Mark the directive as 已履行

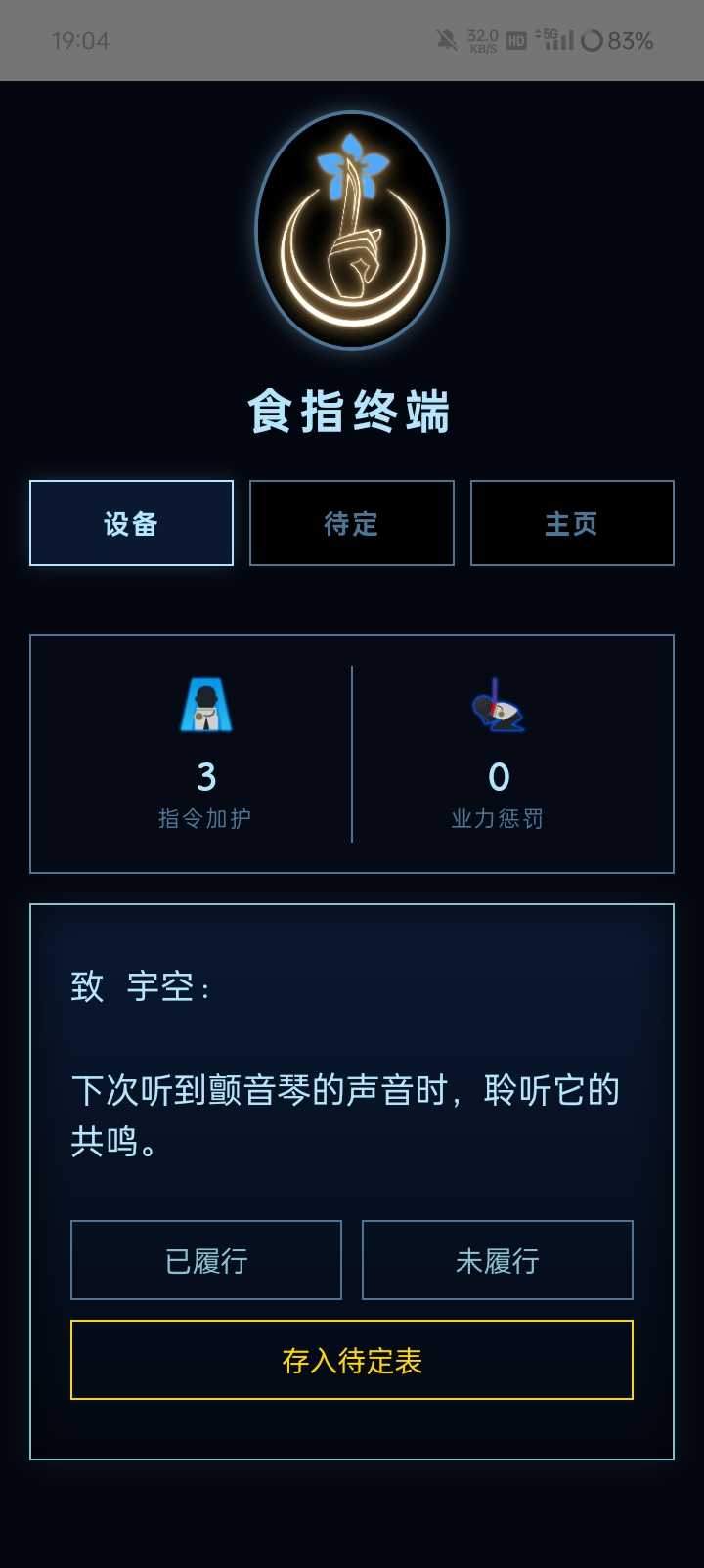[206, 1260]
